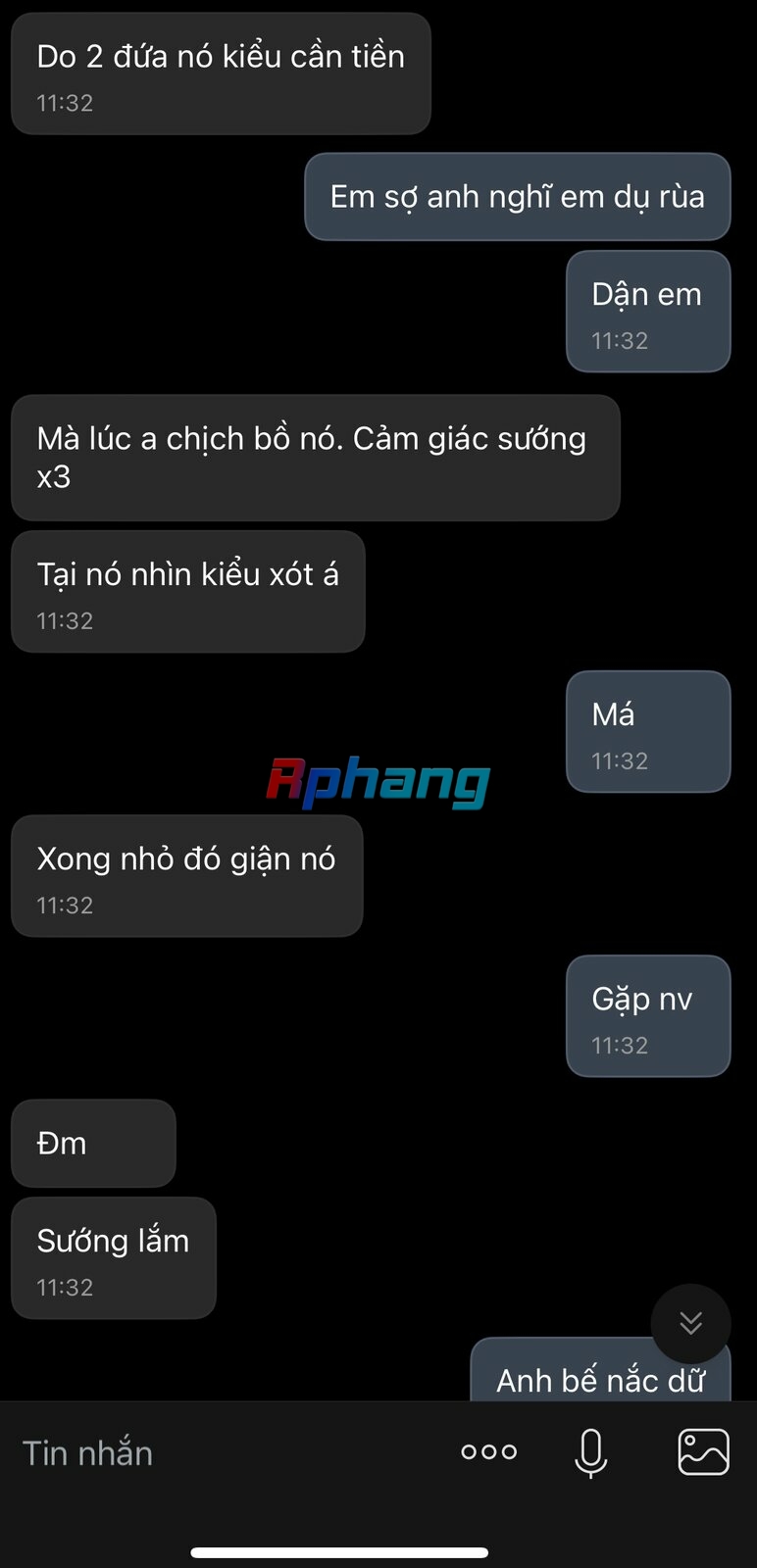Screen dimensions: 757x1568
Task: Tap the 'Anh bế nắc dữ' message
Action: click(600, 1380)
